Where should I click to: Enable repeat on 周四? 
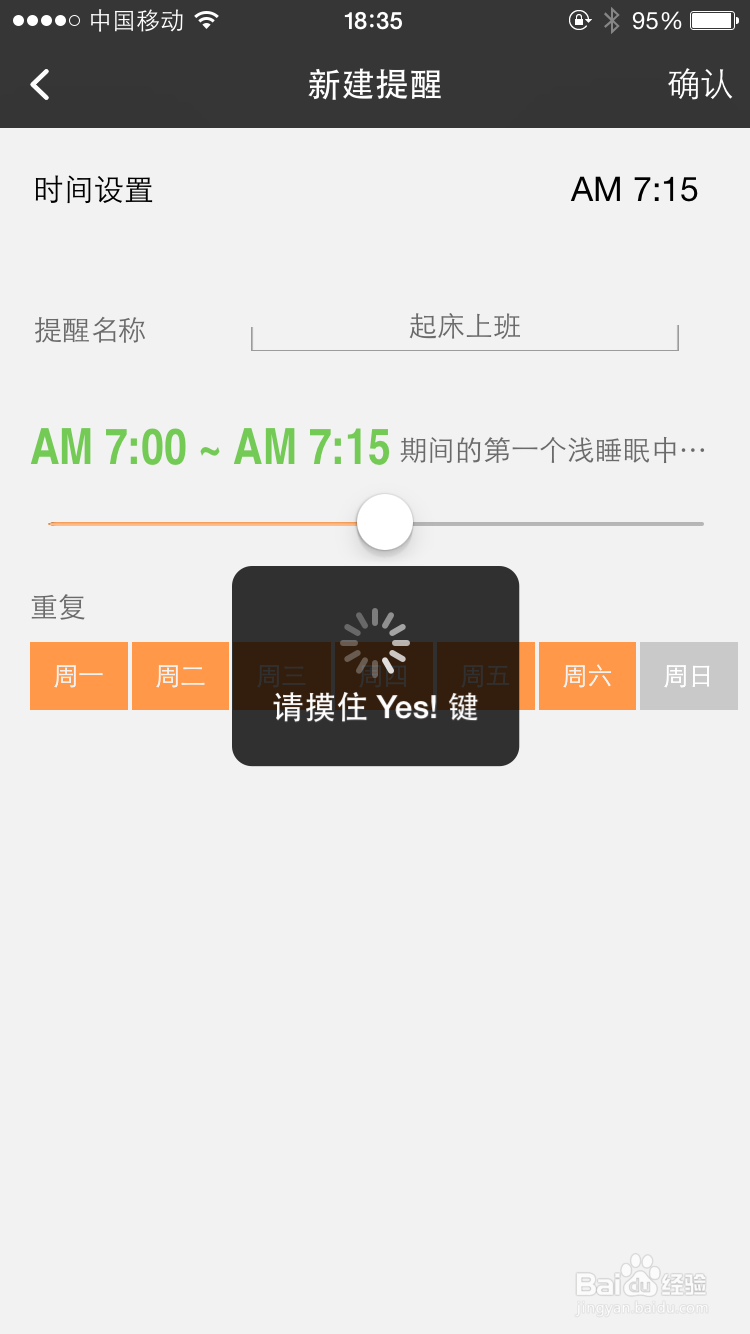point(384,676)
